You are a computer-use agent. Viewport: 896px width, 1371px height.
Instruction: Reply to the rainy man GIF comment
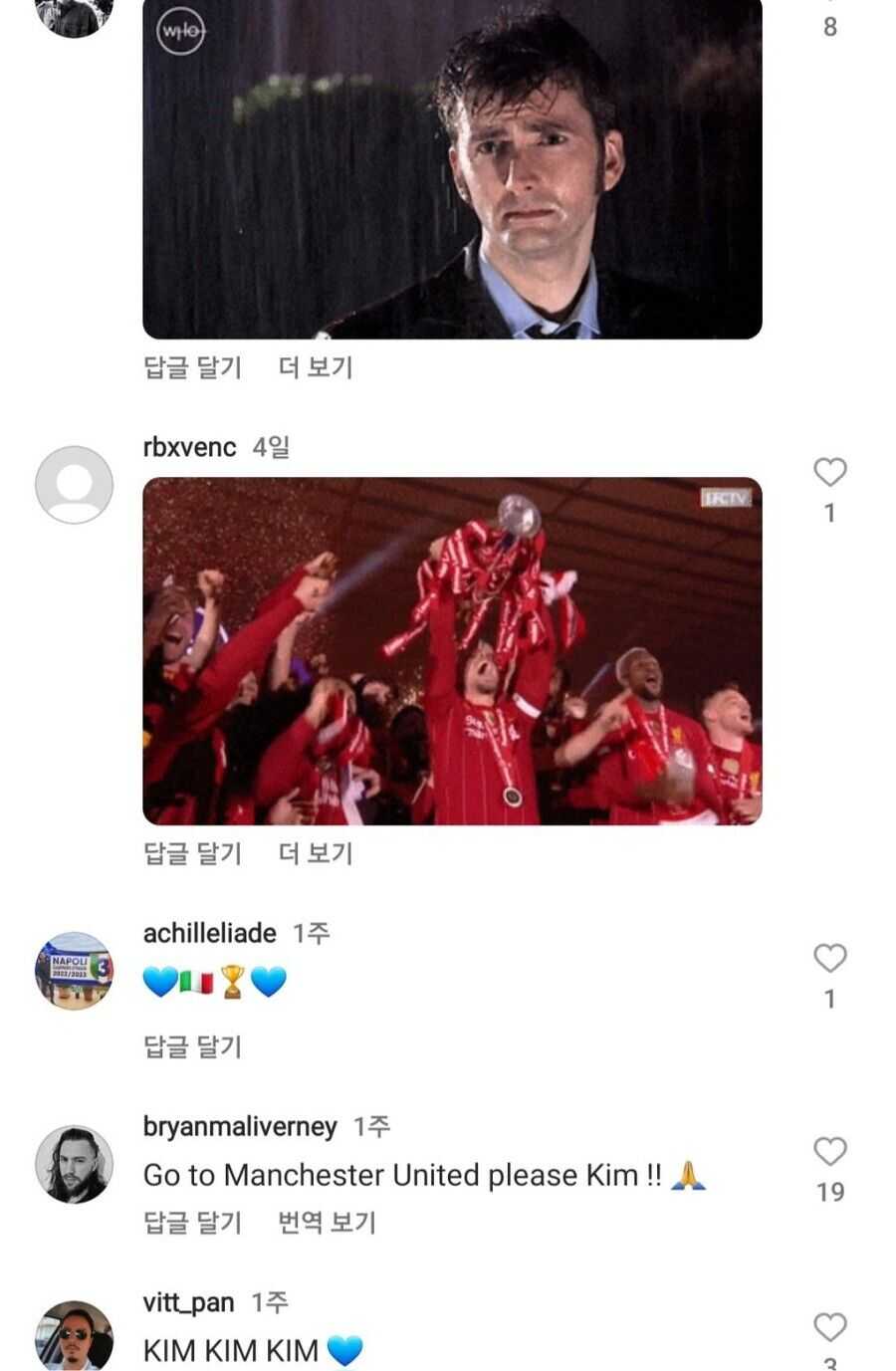(x=192, y=367)
